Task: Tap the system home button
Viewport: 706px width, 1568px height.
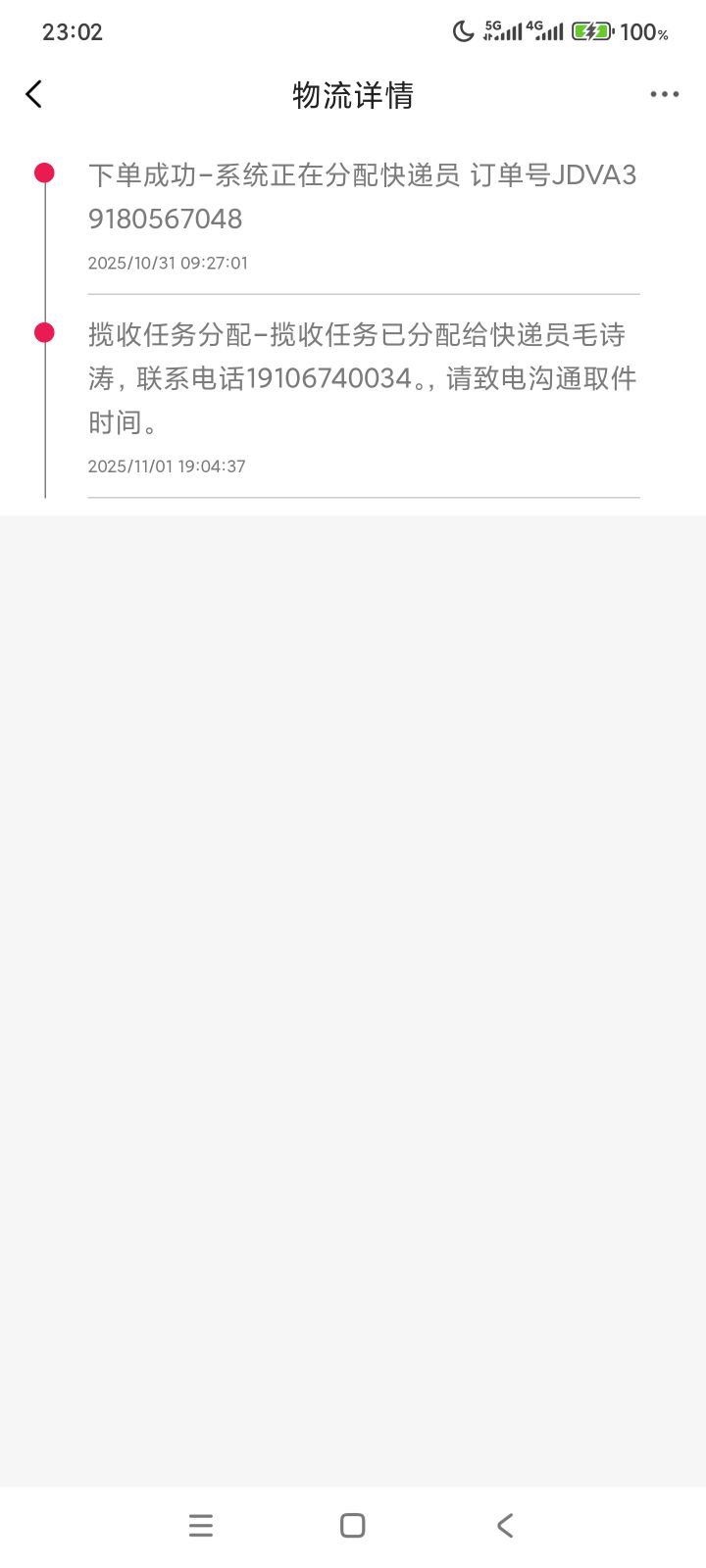Action: coord(353,1525)
